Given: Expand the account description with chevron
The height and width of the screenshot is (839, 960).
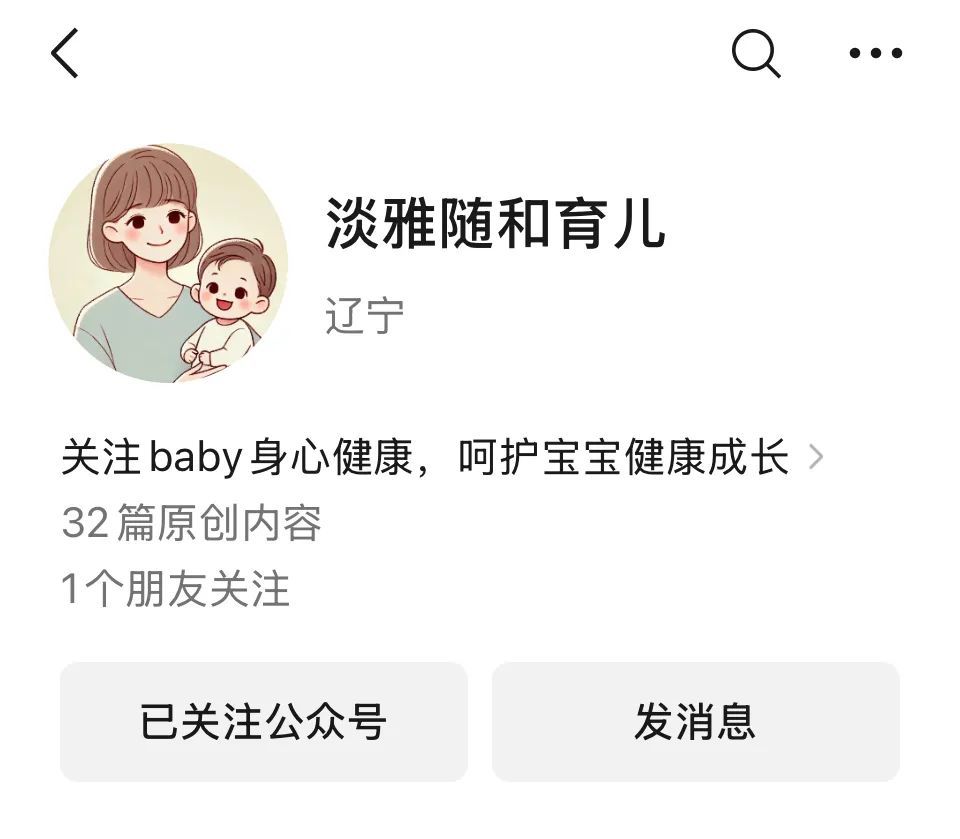Looking at the screenshot, I should click(815, 458).
